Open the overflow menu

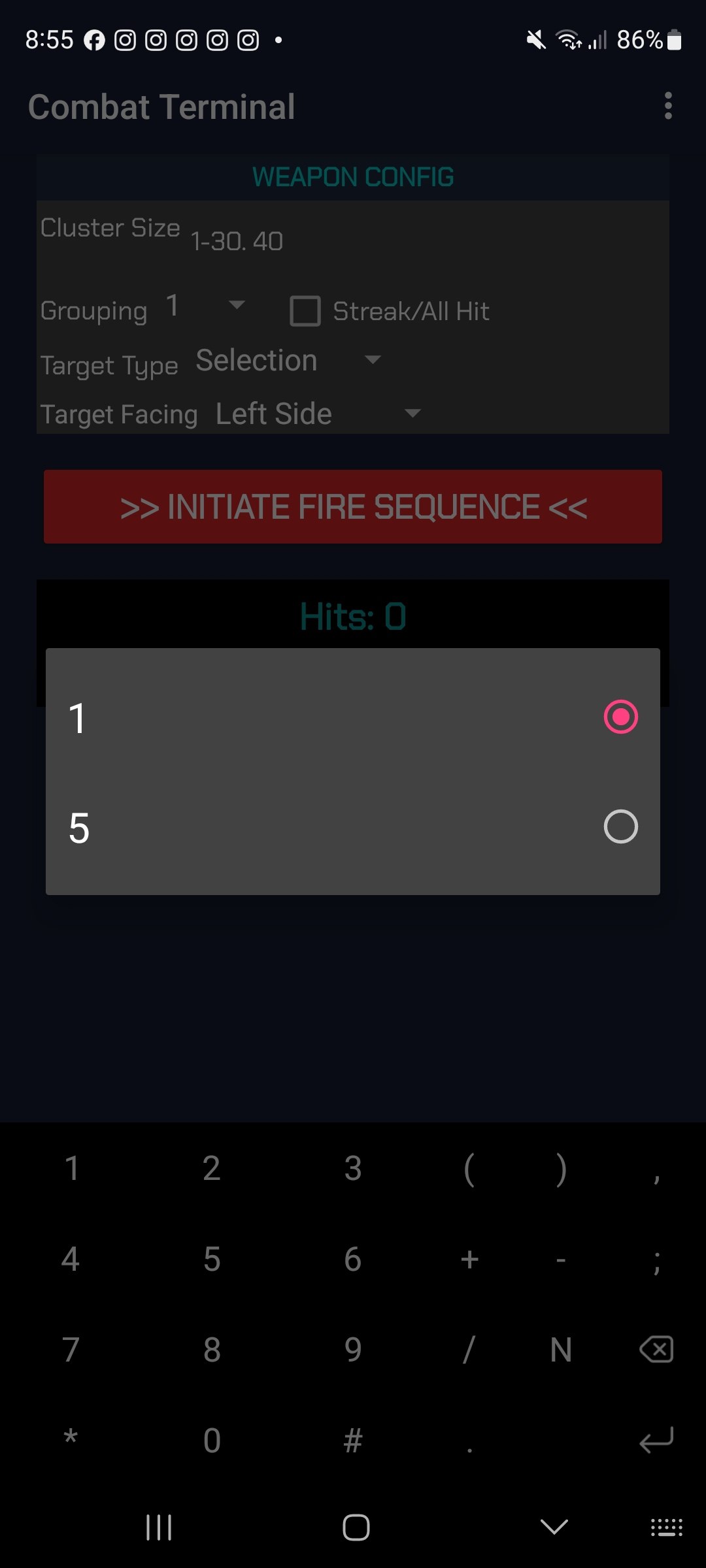point(667,106)
